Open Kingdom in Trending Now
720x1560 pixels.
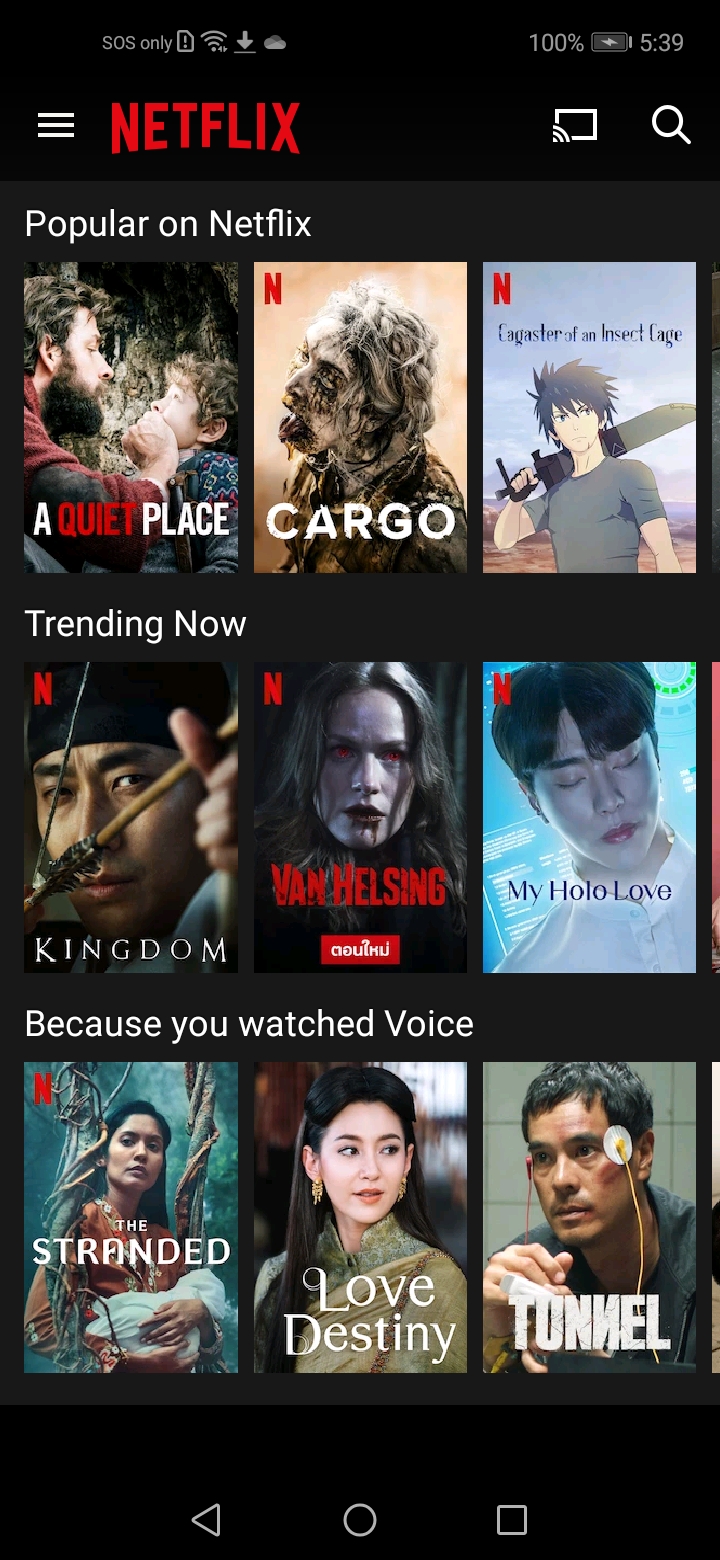point(131,817)
